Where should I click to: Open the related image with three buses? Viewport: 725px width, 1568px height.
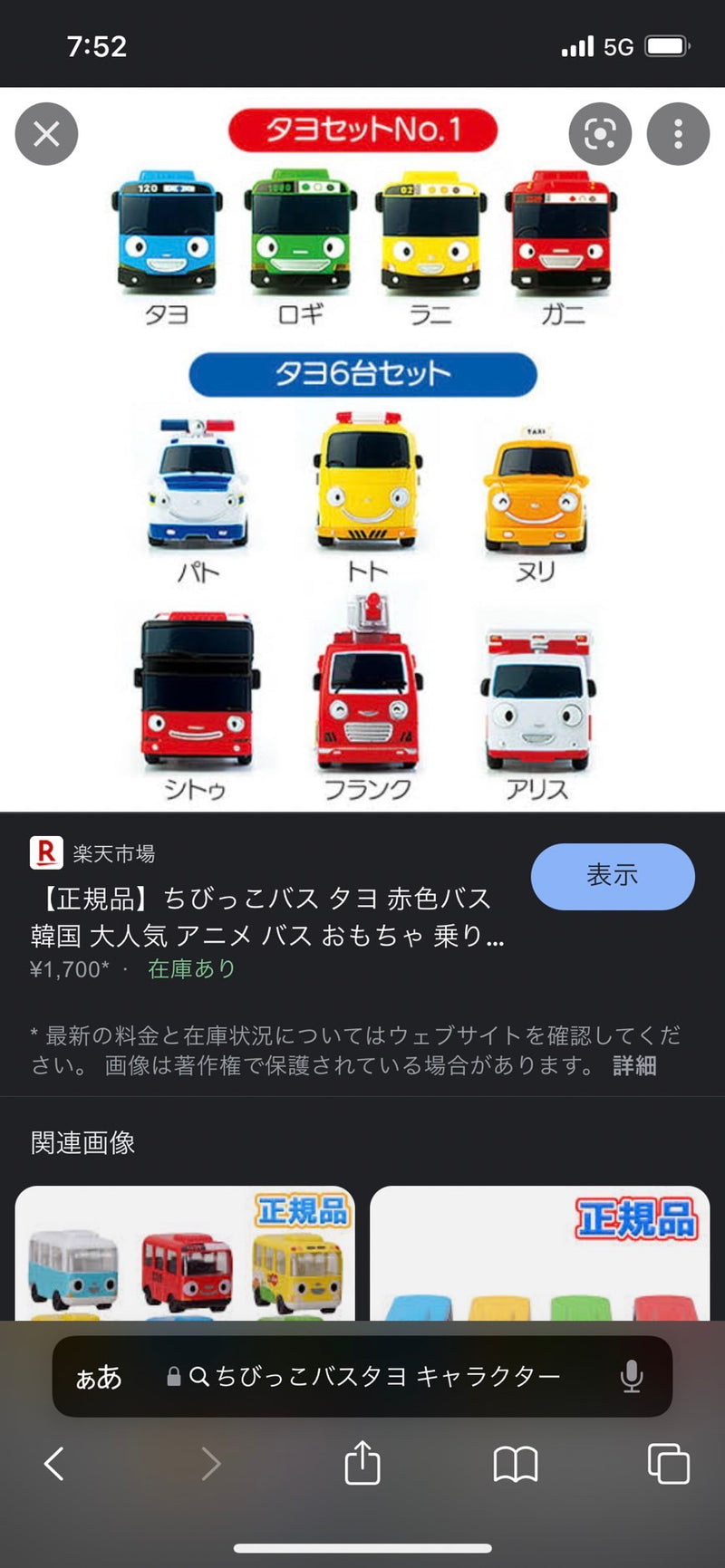tap(185, 1254)
